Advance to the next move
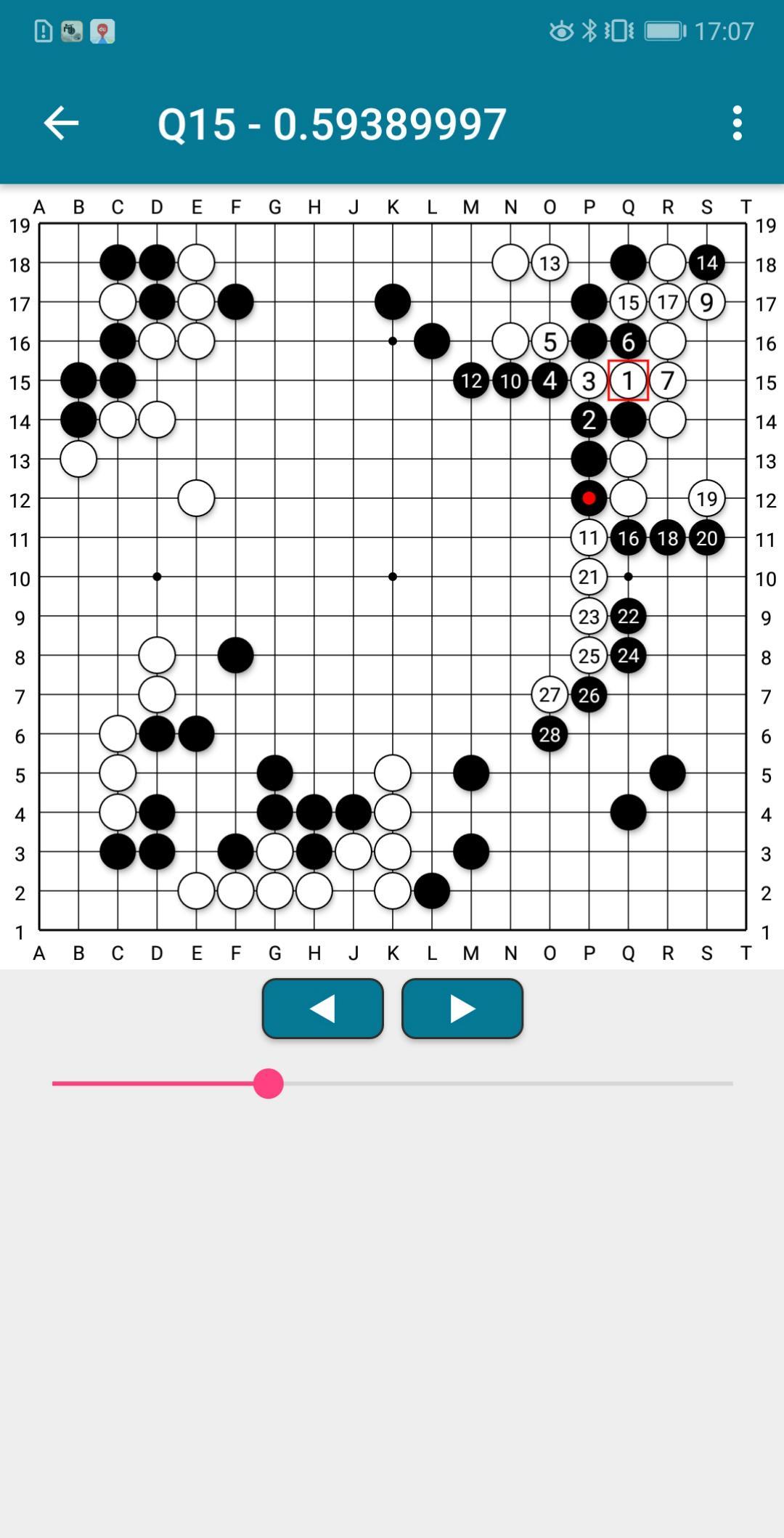This screenshot has width=784, height=1538. [x=462, y=1009]
